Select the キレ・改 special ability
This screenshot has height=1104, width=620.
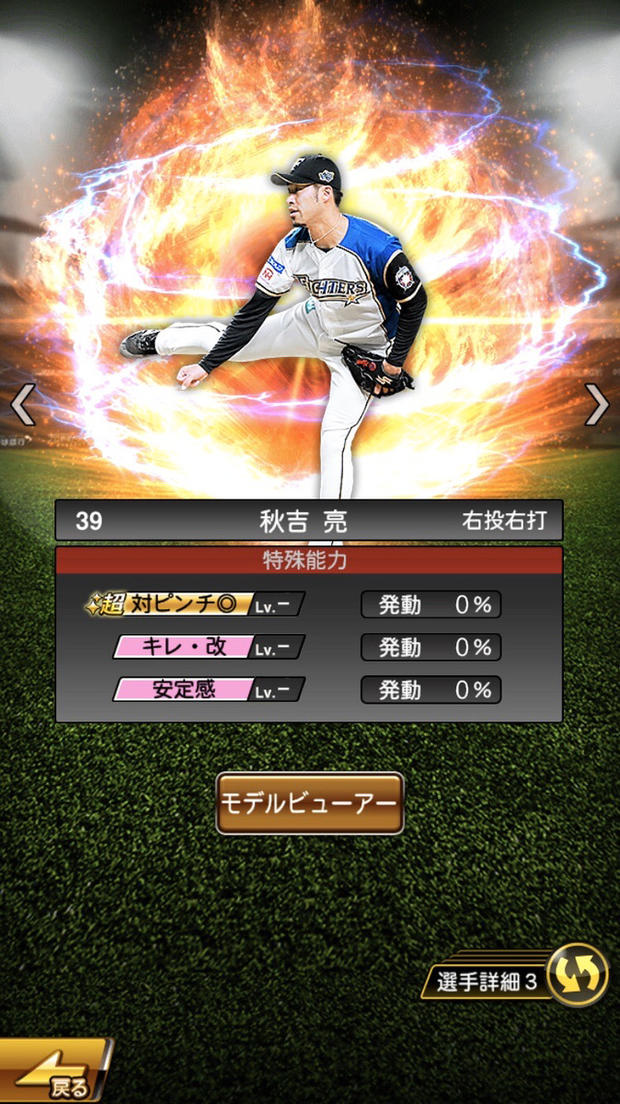point(208,647)
